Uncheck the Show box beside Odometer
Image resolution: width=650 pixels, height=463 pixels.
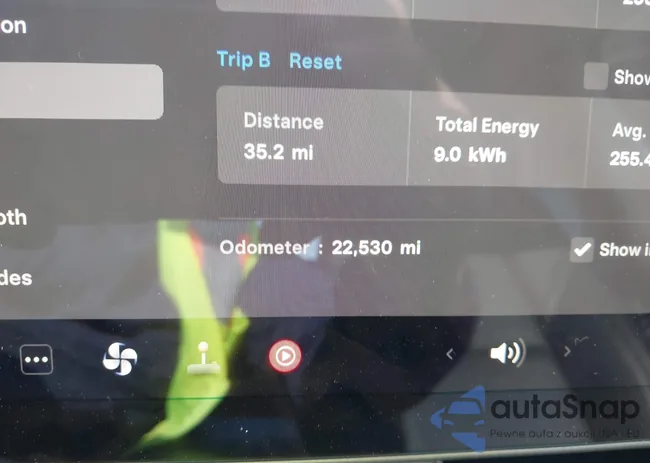[x=581, y=250]
